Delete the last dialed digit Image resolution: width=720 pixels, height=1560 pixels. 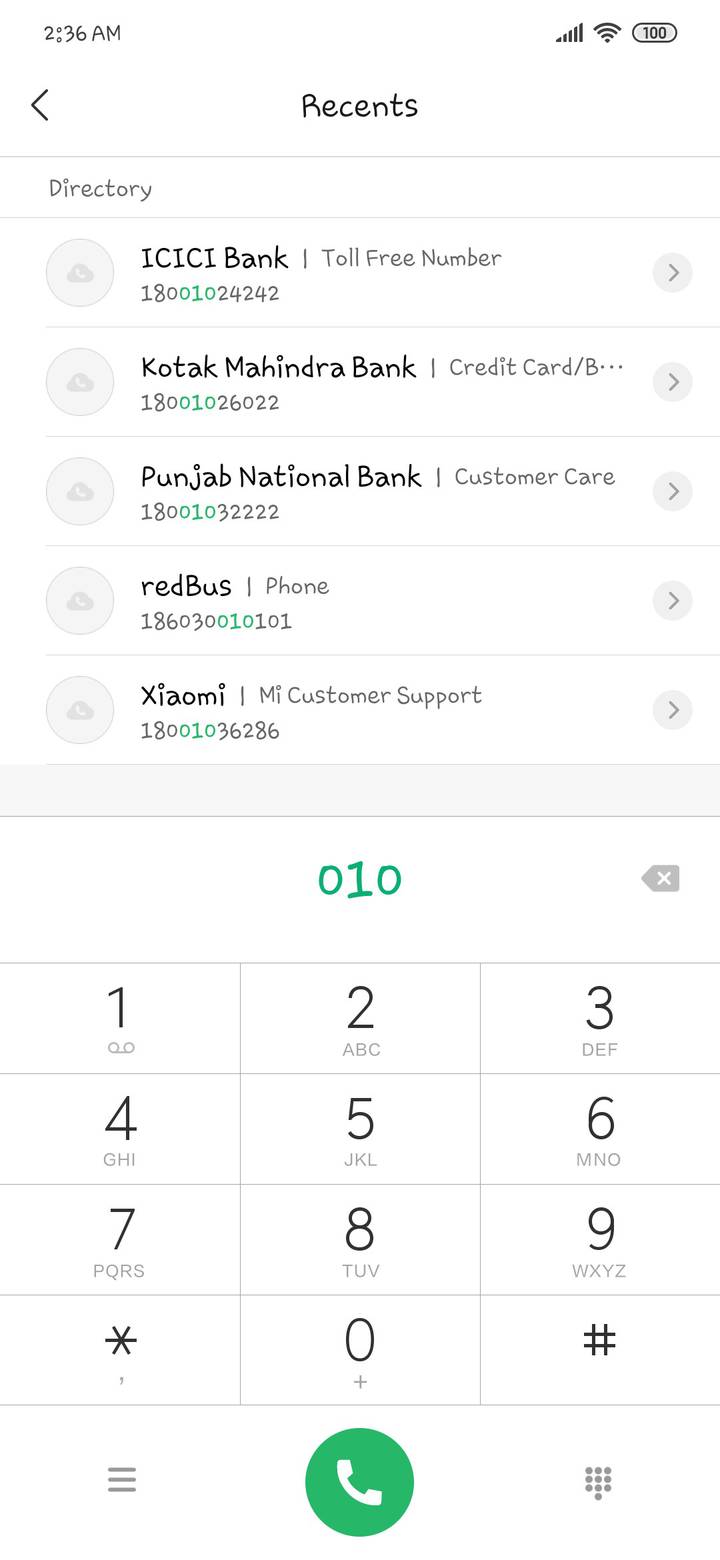(660, 879)
